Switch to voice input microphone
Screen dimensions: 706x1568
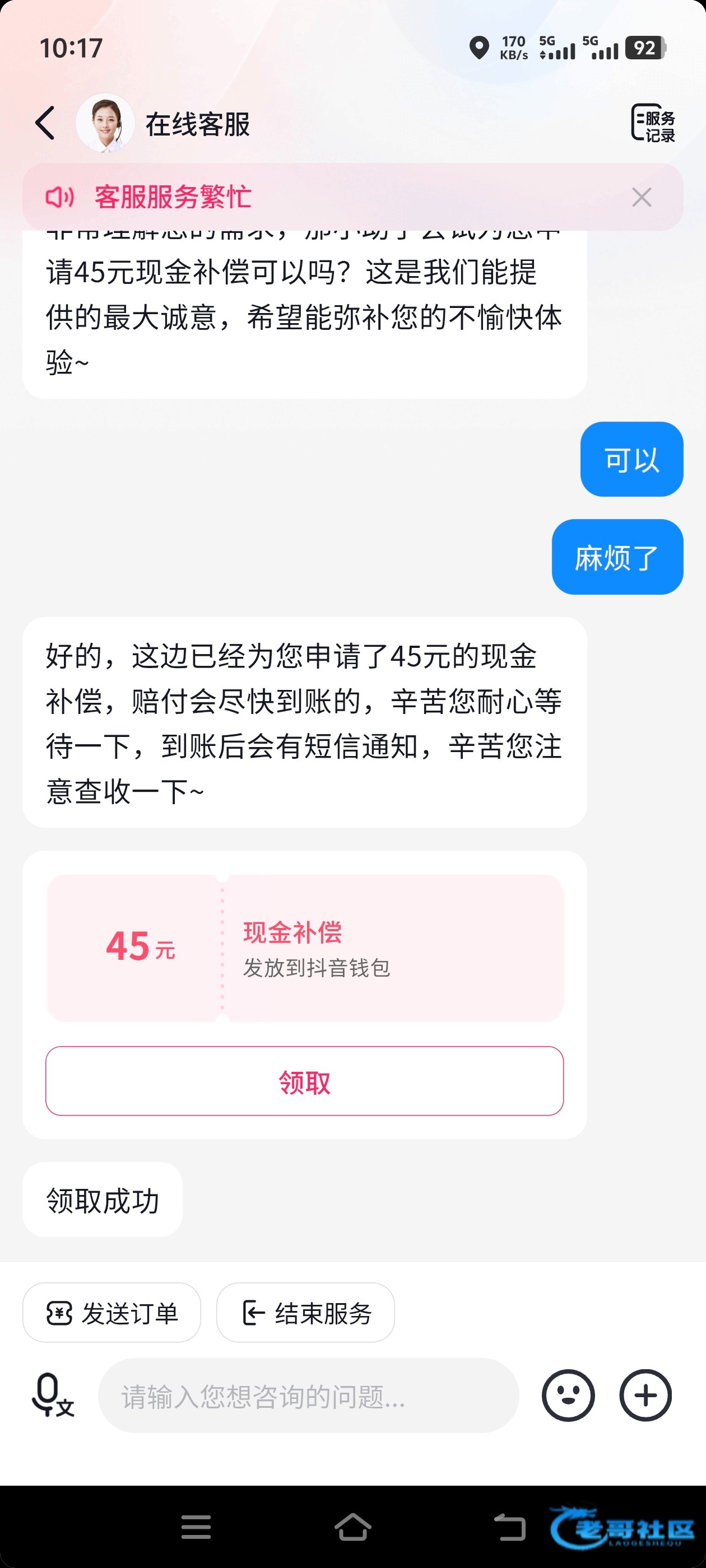click(x=52, y=1394)
